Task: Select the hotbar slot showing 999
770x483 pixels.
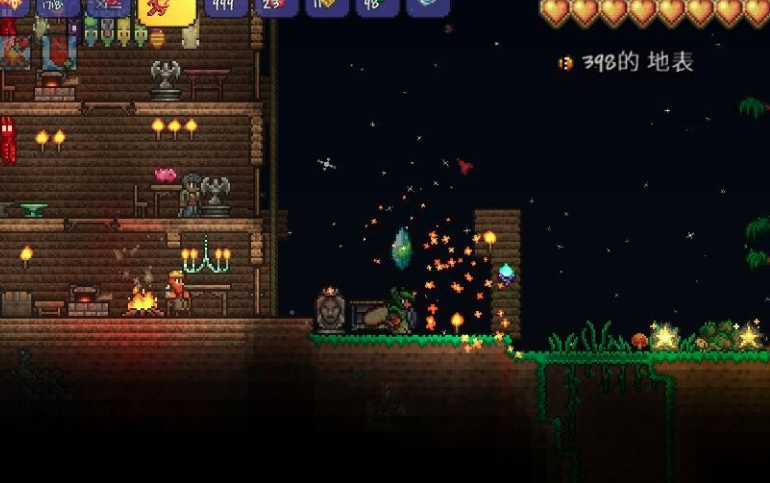Action: click(226, 7)
